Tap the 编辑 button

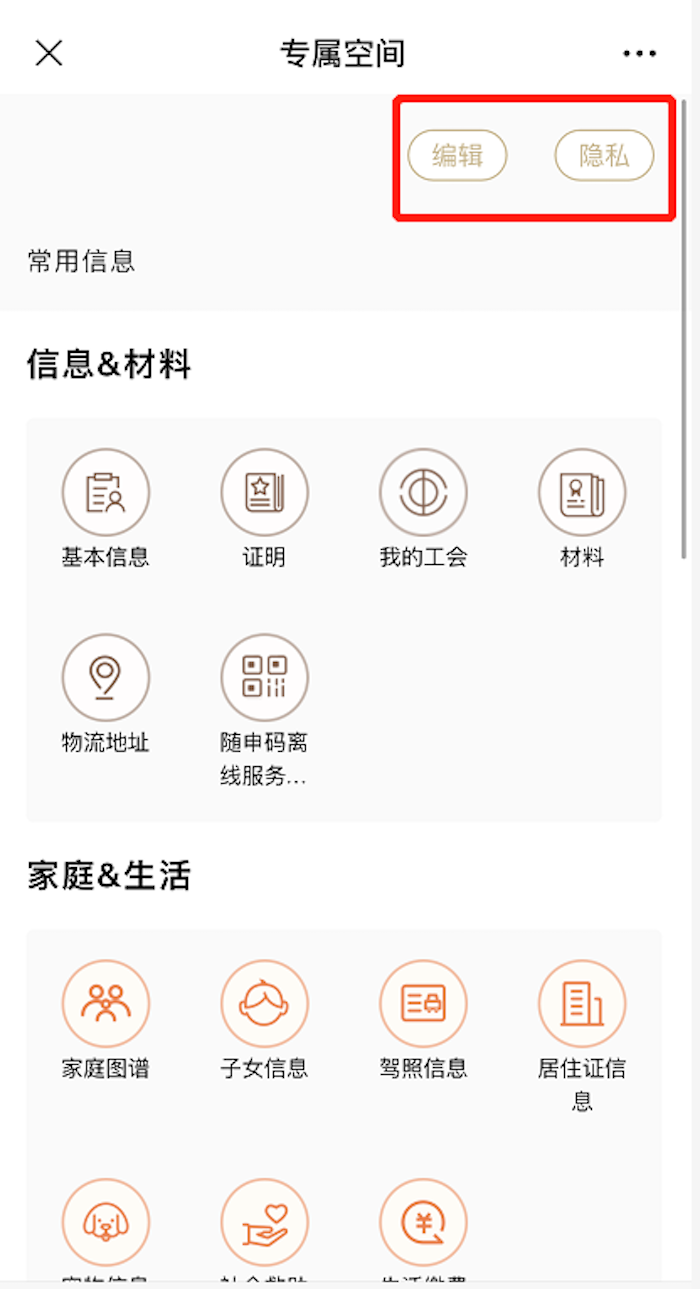[x=457, y=156]
